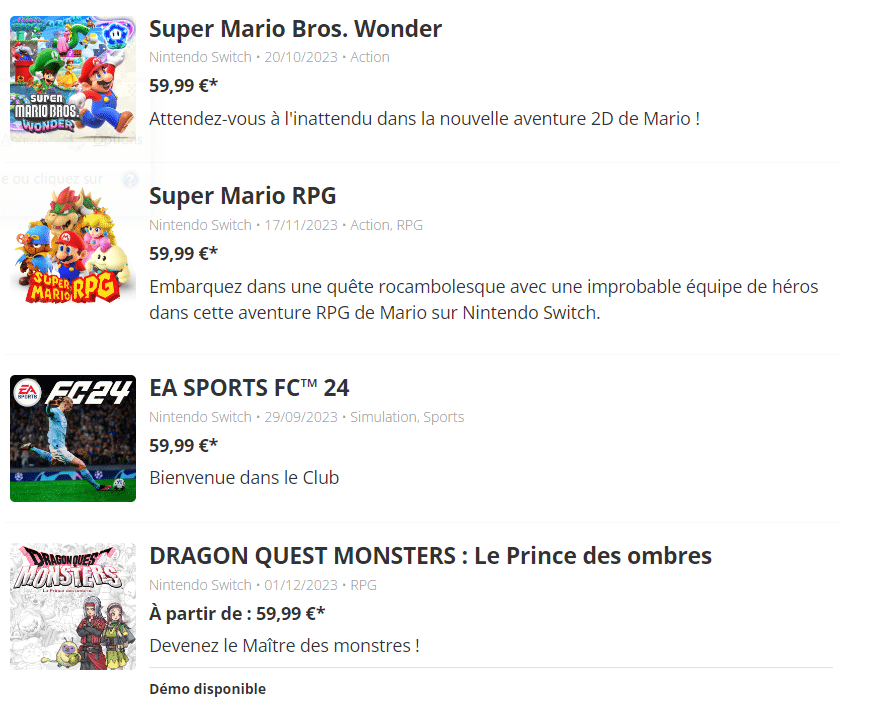
Task: Tap the Super Mario RPG cover image
Action: coord(73,245)
